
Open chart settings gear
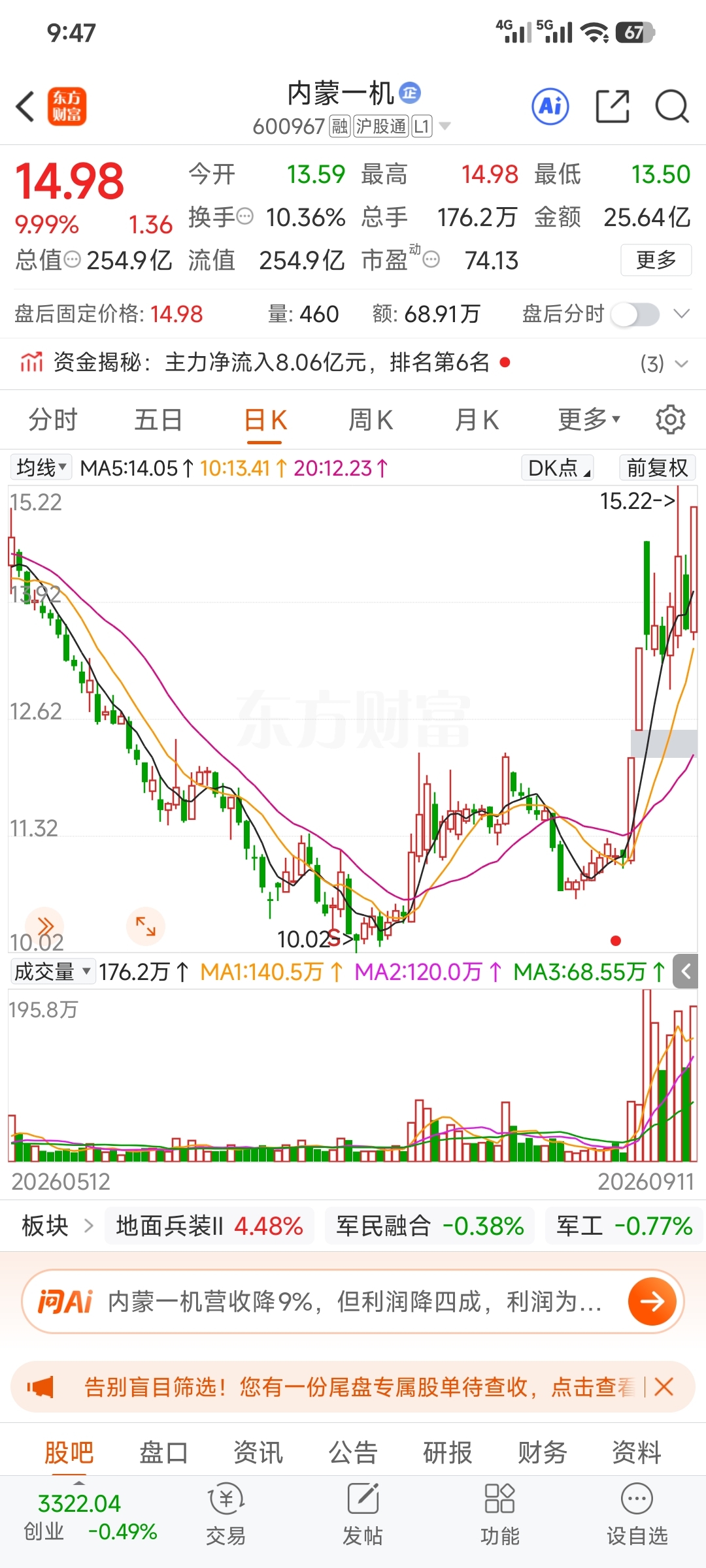[670, 419]
